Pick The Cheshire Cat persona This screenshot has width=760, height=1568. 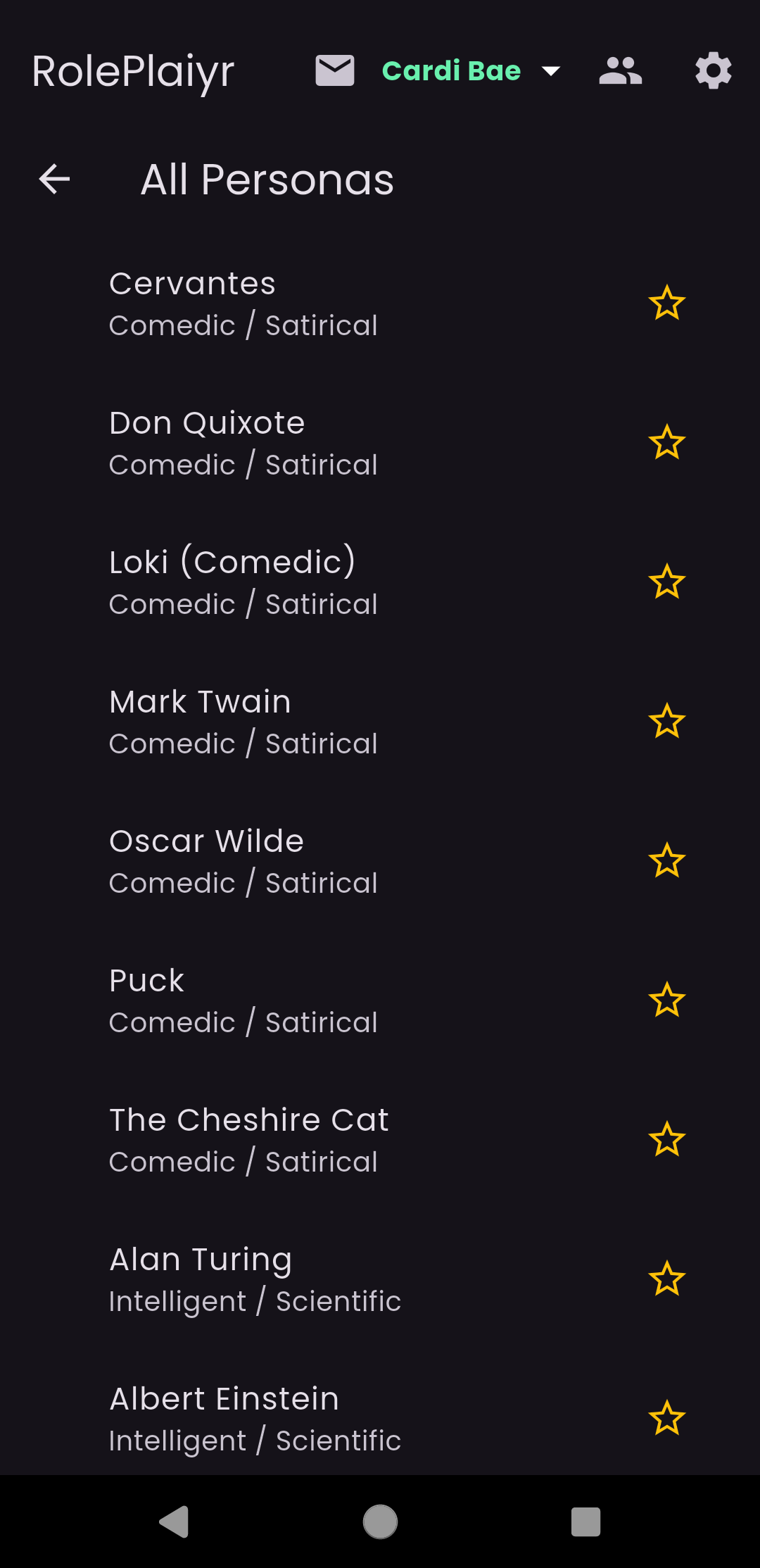click(248, 1140)
